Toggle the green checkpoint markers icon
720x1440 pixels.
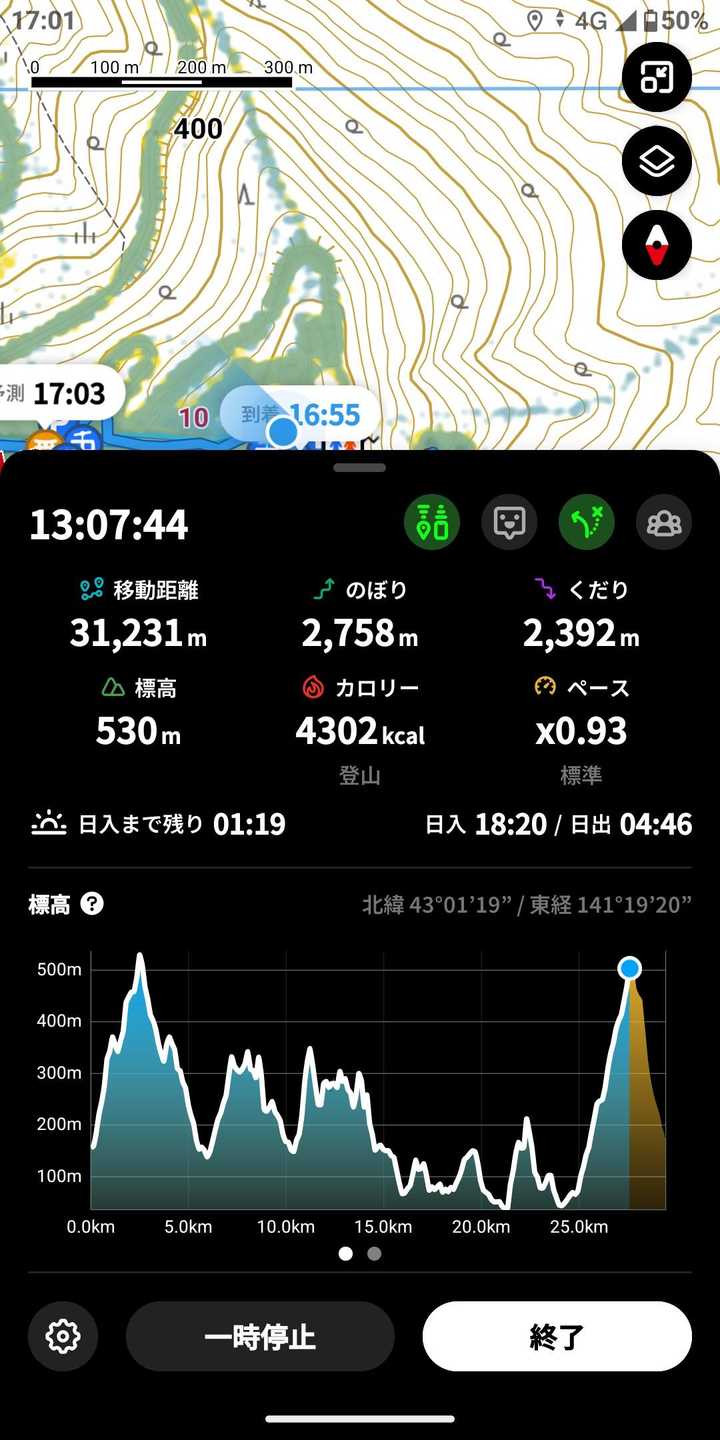pos(432,522)
